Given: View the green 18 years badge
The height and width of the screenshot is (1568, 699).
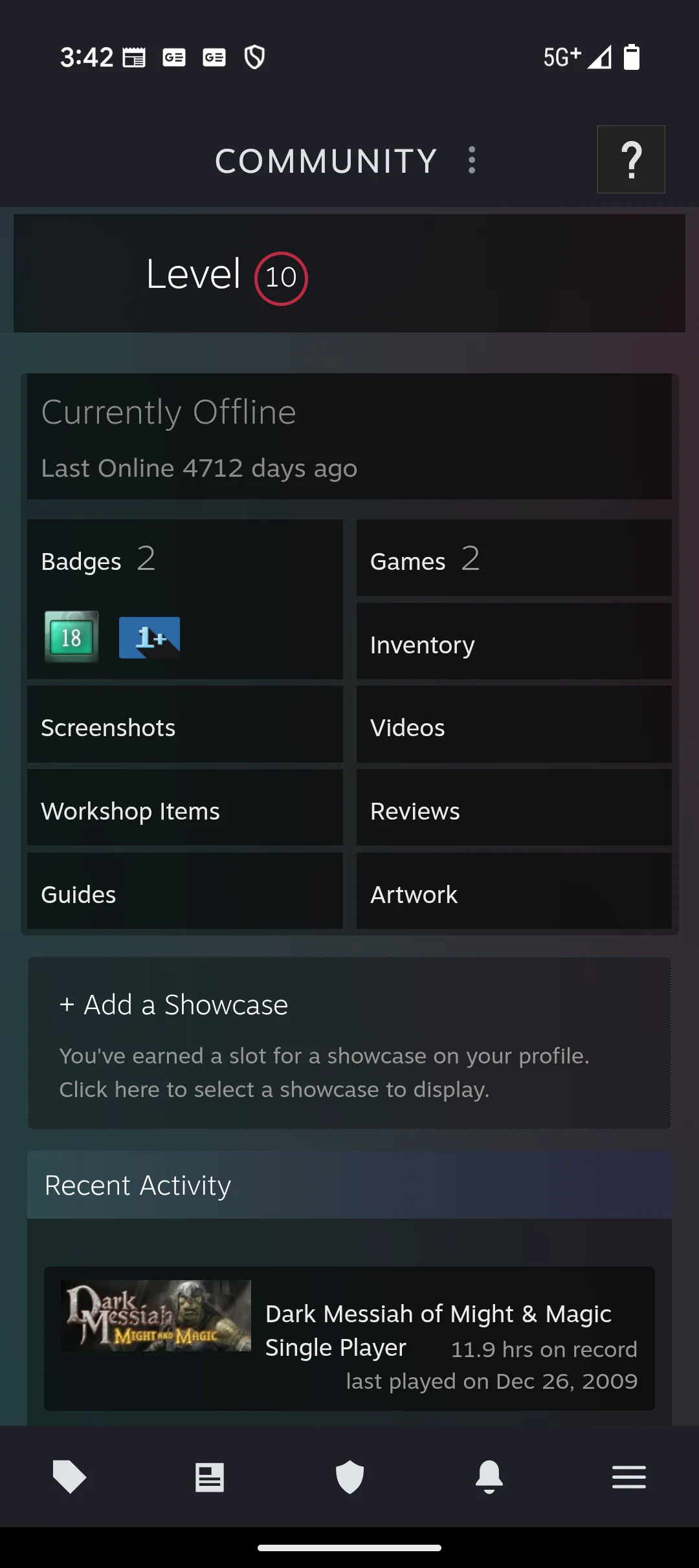Looking at the screenshot, I should click(x=71, y=637).
